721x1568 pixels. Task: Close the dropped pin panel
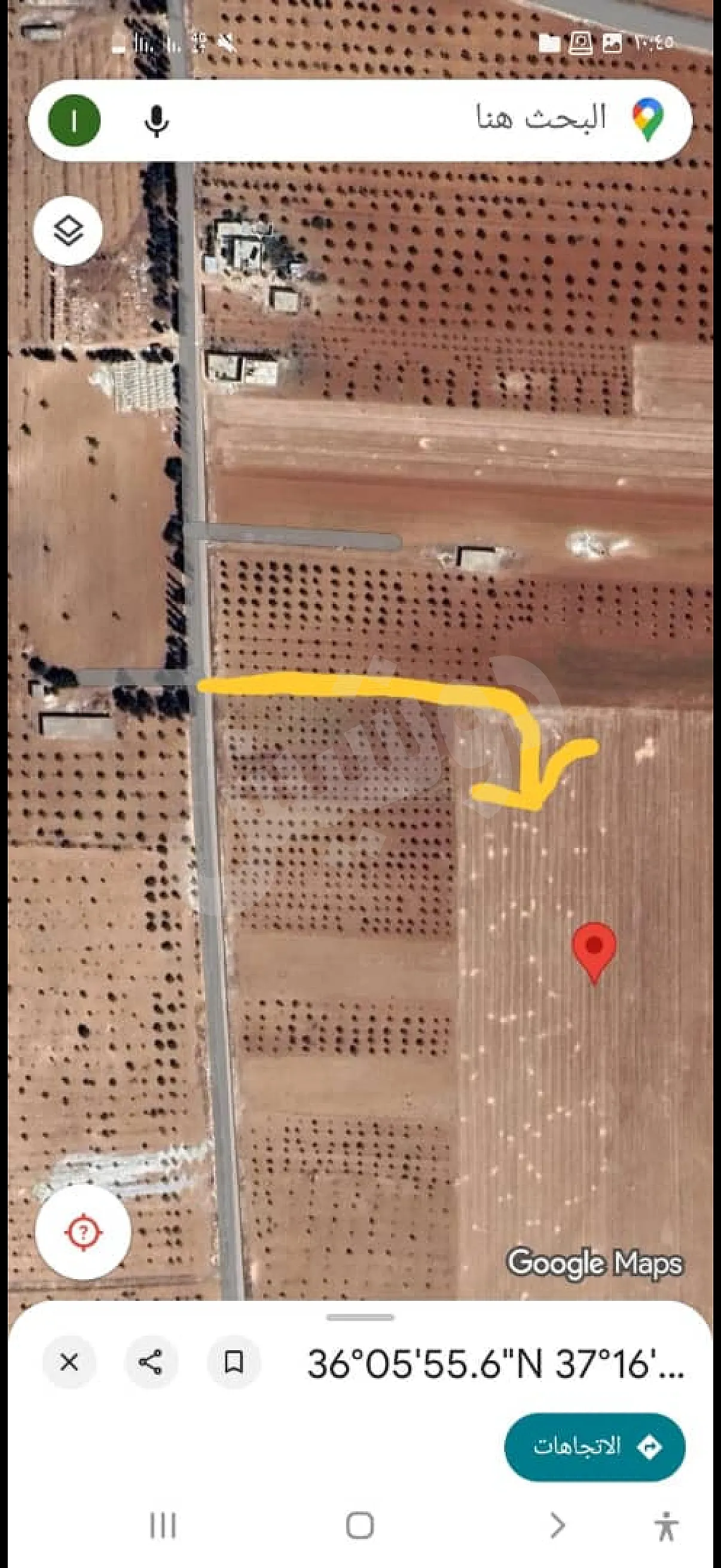pyautogui.click(x=69, y=1362)
